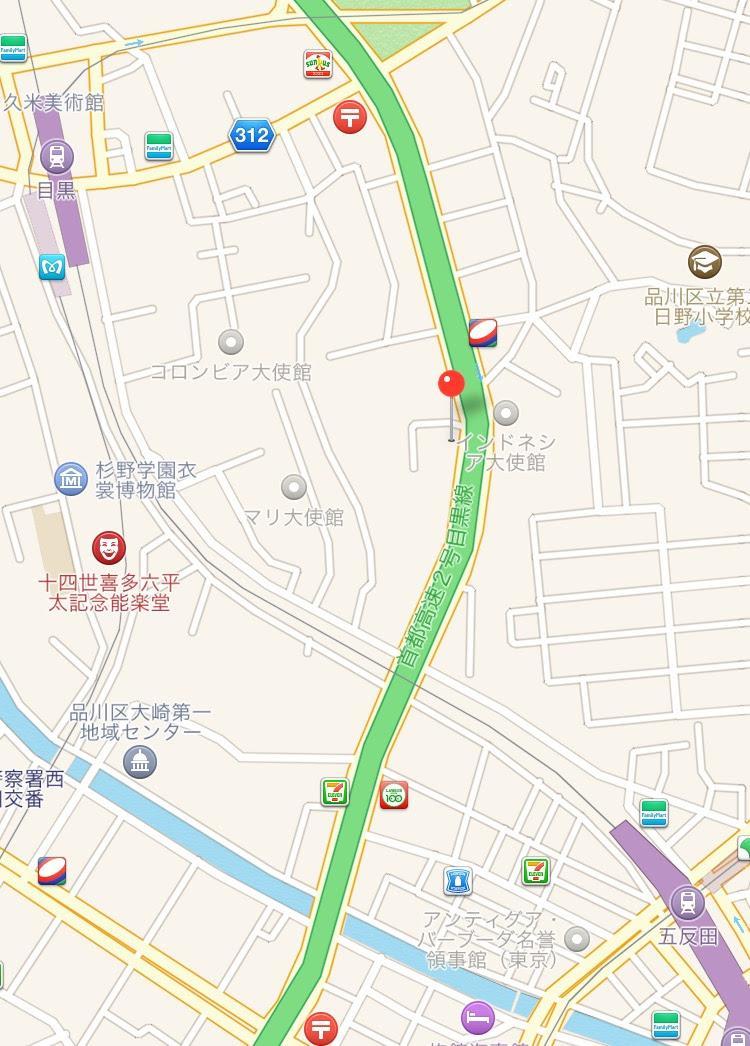750x1046 pixels.
Task: Open the マリ大使館 place marker
Action: coord(294,487)
